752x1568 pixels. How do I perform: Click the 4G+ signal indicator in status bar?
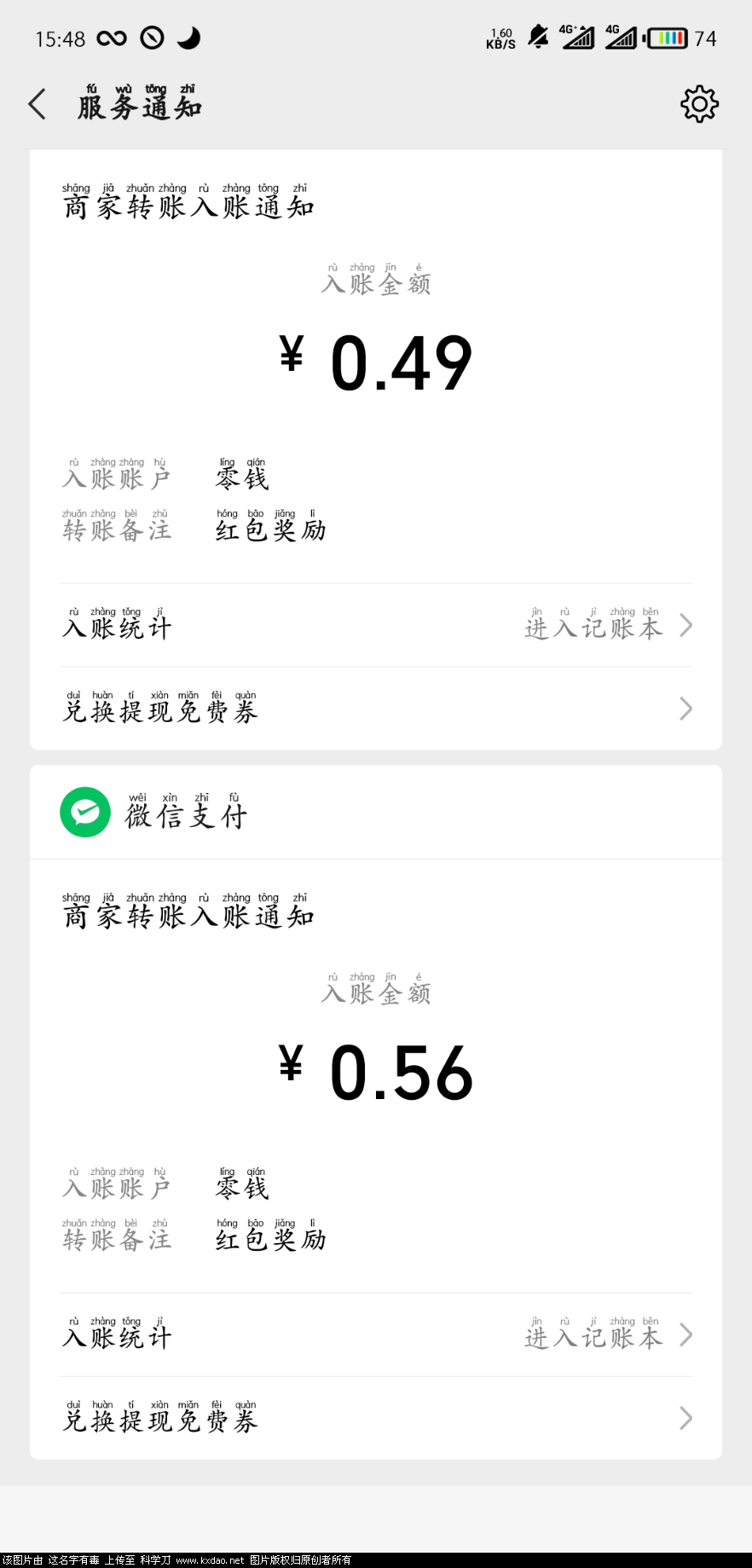(577, 38)
